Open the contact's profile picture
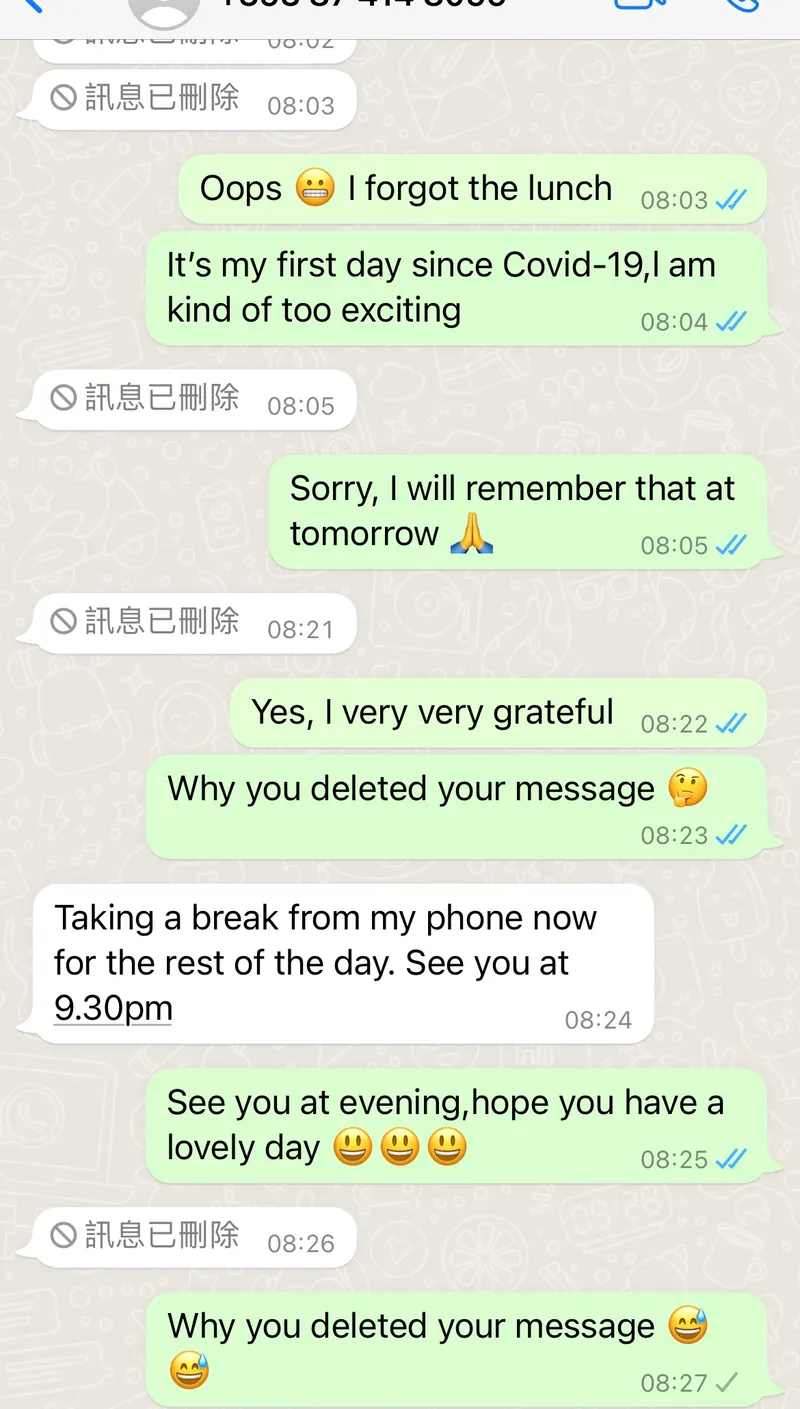The image size is (800, 1409). (164, 8)
